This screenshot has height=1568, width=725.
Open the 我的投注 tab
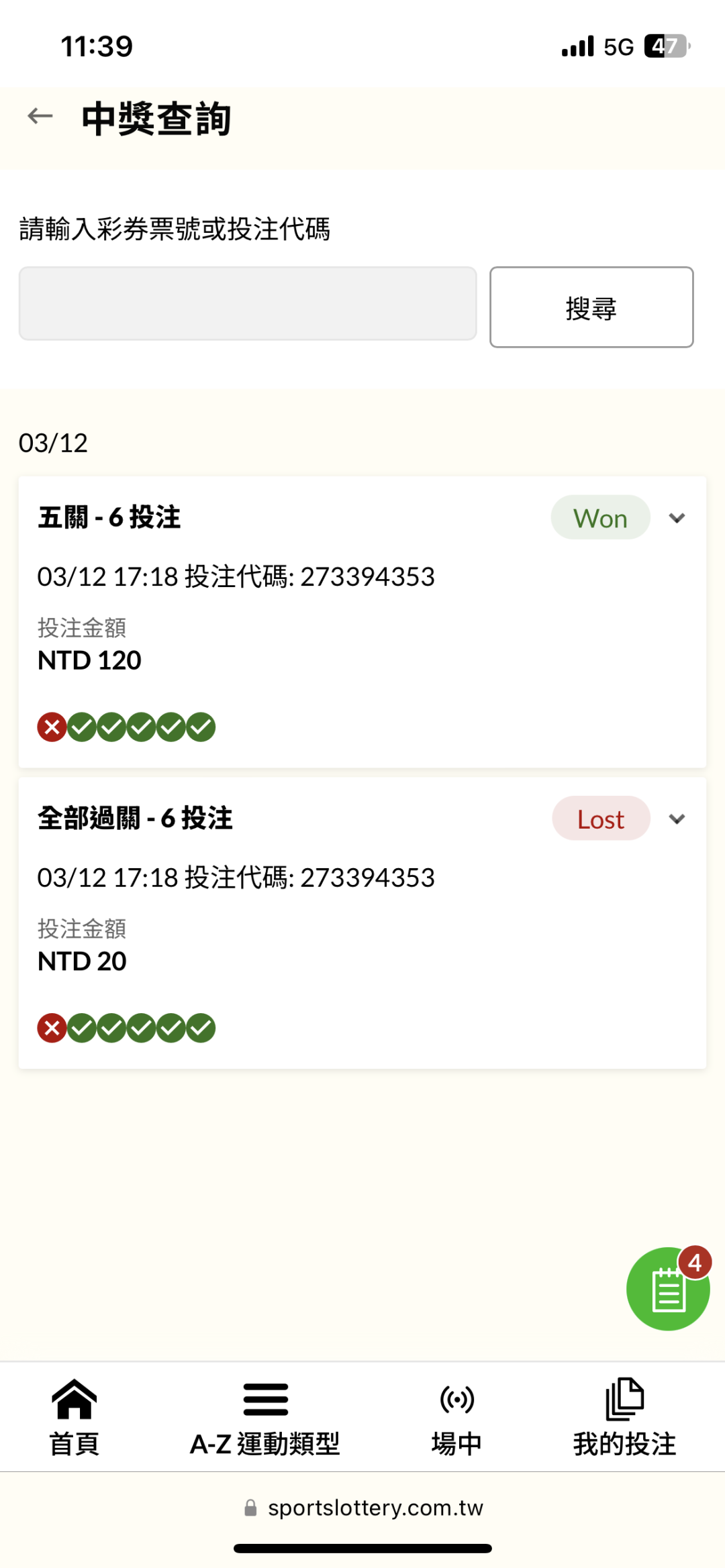click(x=624, y=1417)
